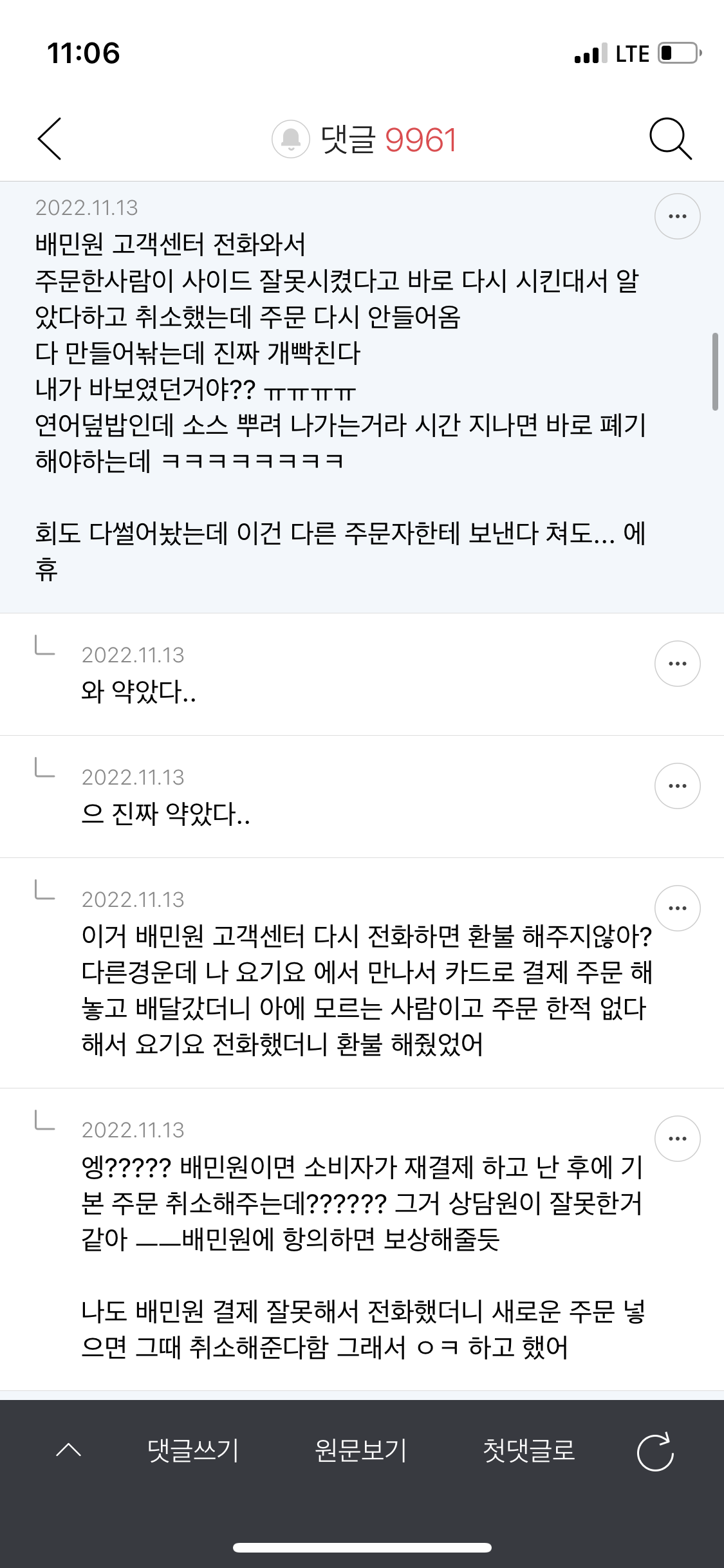Tap the comment notification bell icon
Viewport: 724px width, 1568px height.
[x=291, y=139]
